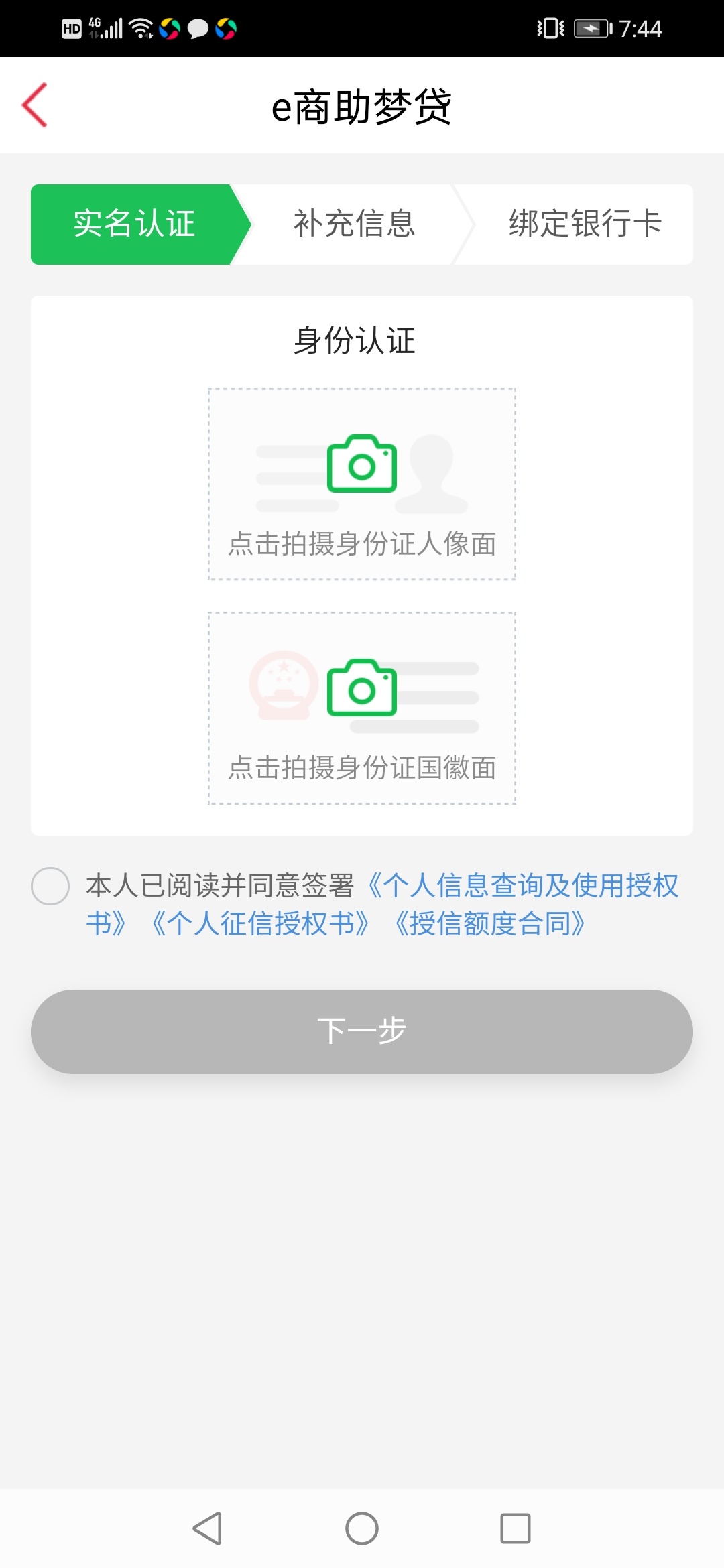
Task: Open 《授信额度合同》 link
Action: click(x=490, y=923)
